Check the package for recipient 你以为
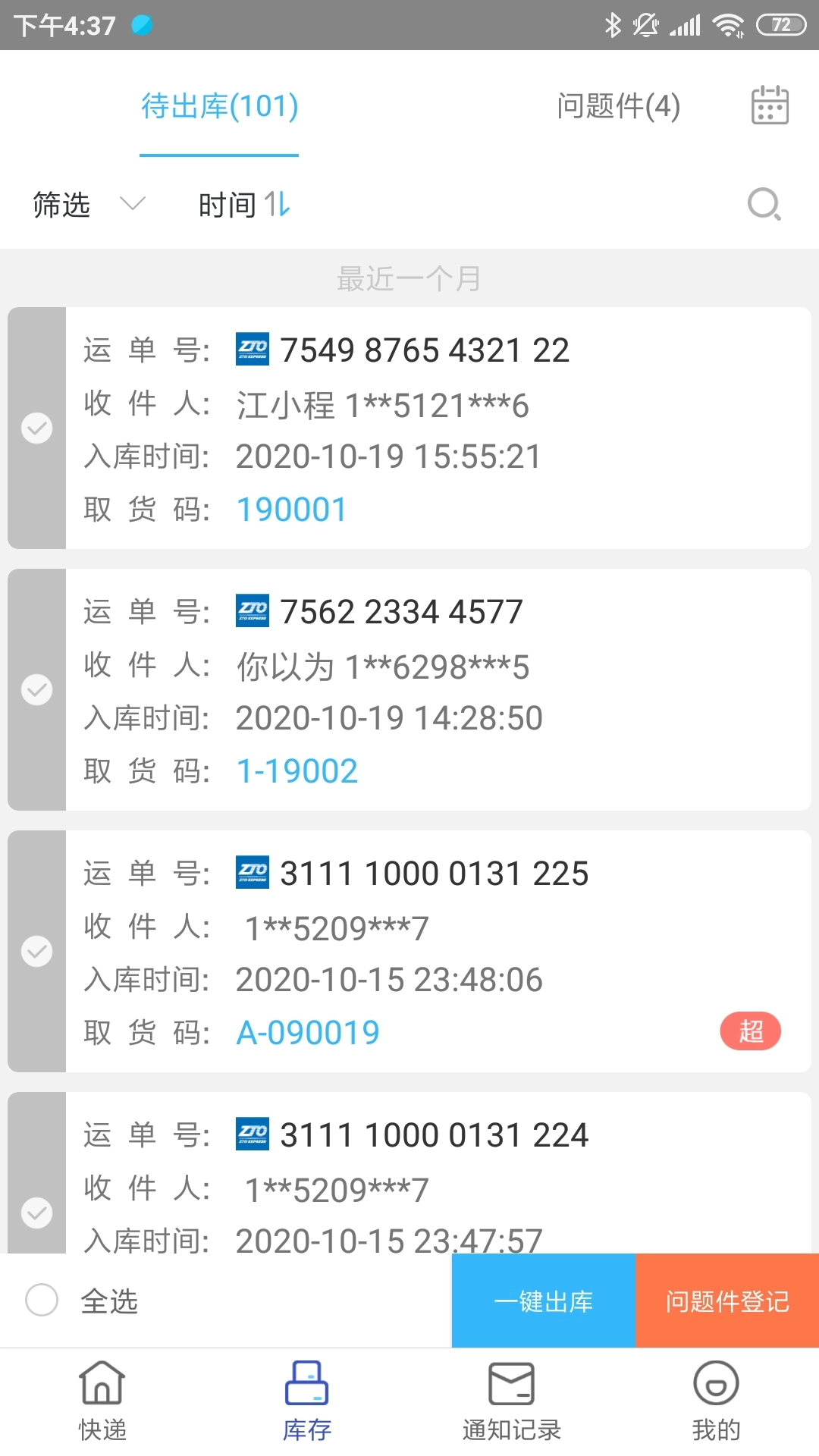Image resolution: width=819 pixels, height=1456 pixels. pos(37,690)
